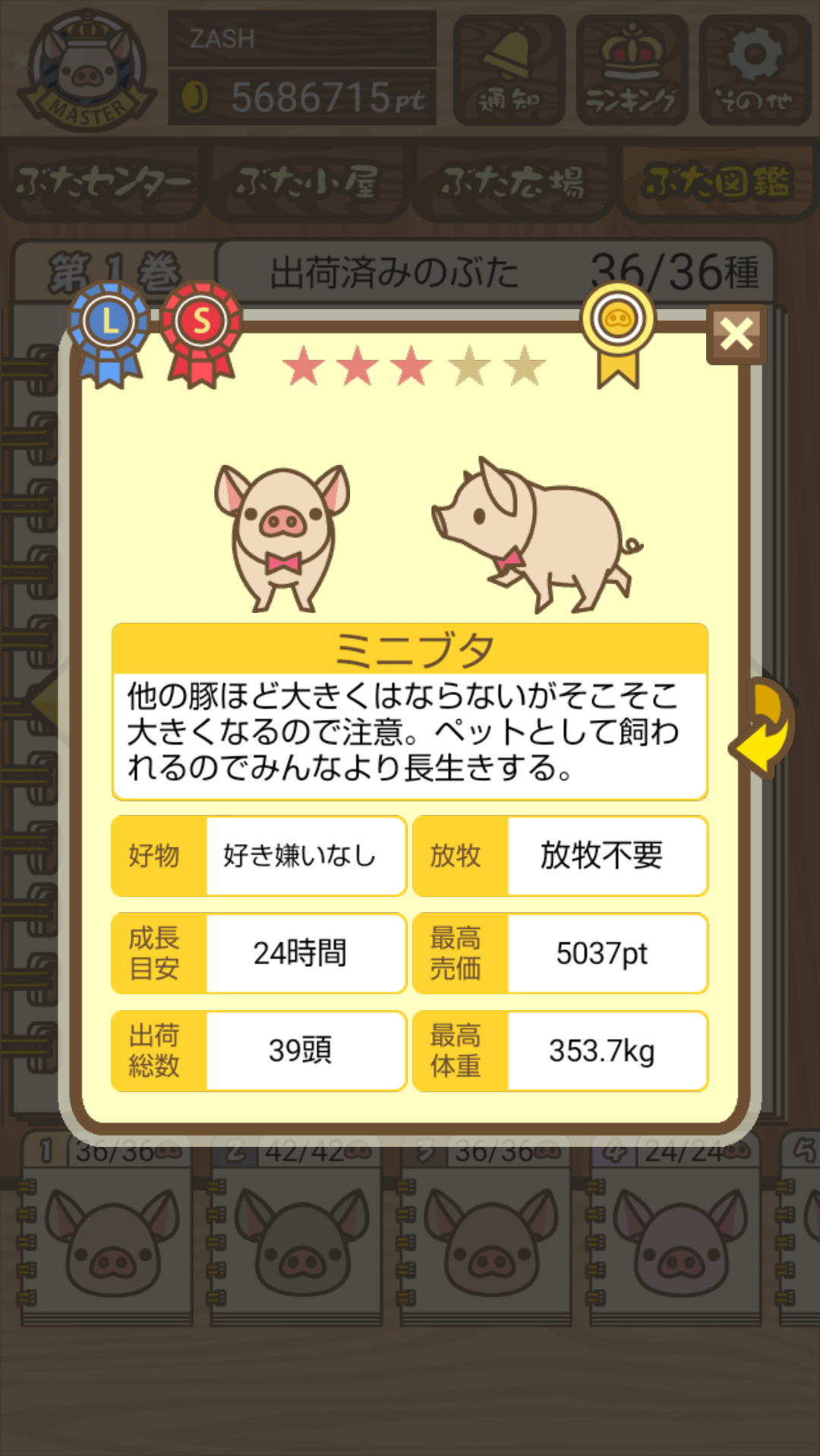820x1456 pixels.
Task: Switch to the ぶた図鑑 tab
Action: pyautogui.click(x=717, y=182)
